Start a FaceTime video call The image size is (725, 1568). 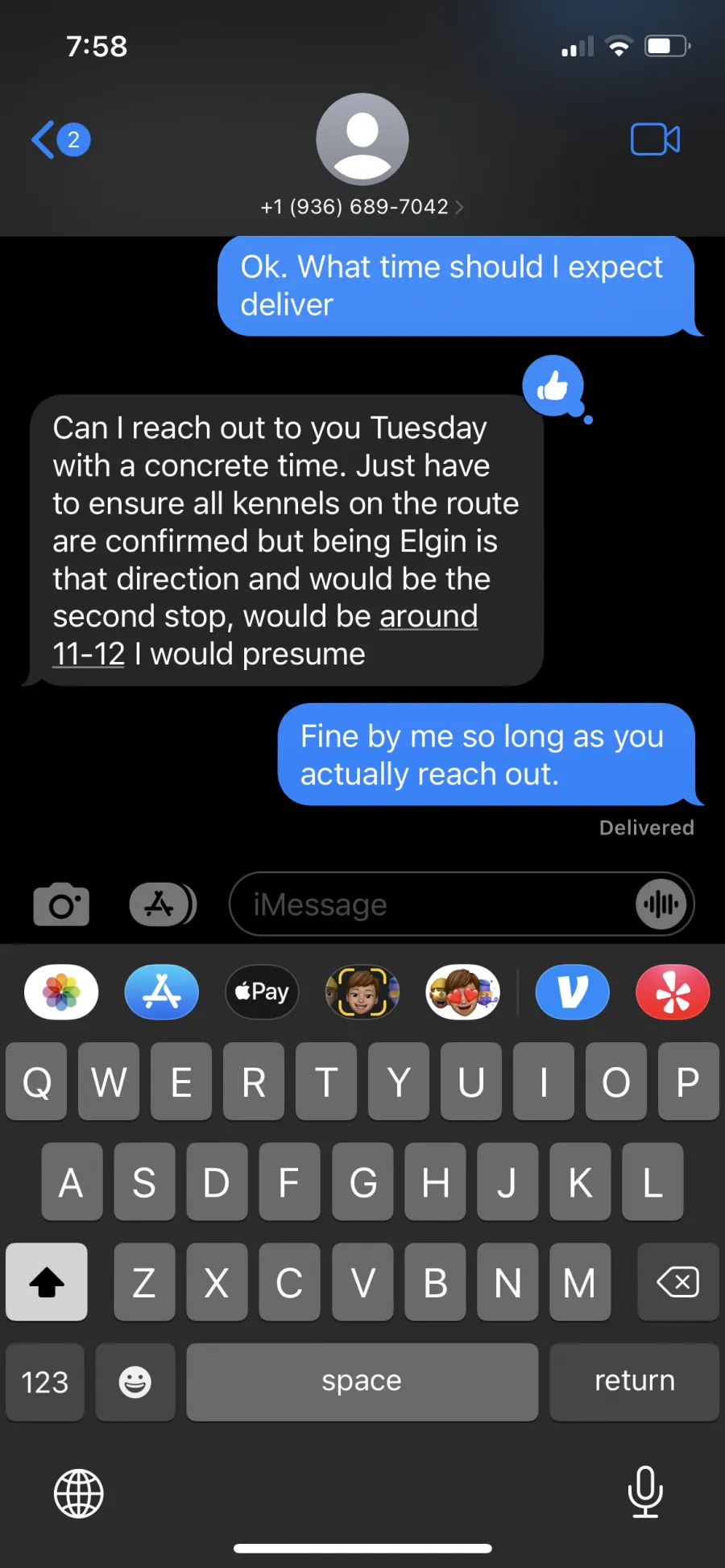655,139
